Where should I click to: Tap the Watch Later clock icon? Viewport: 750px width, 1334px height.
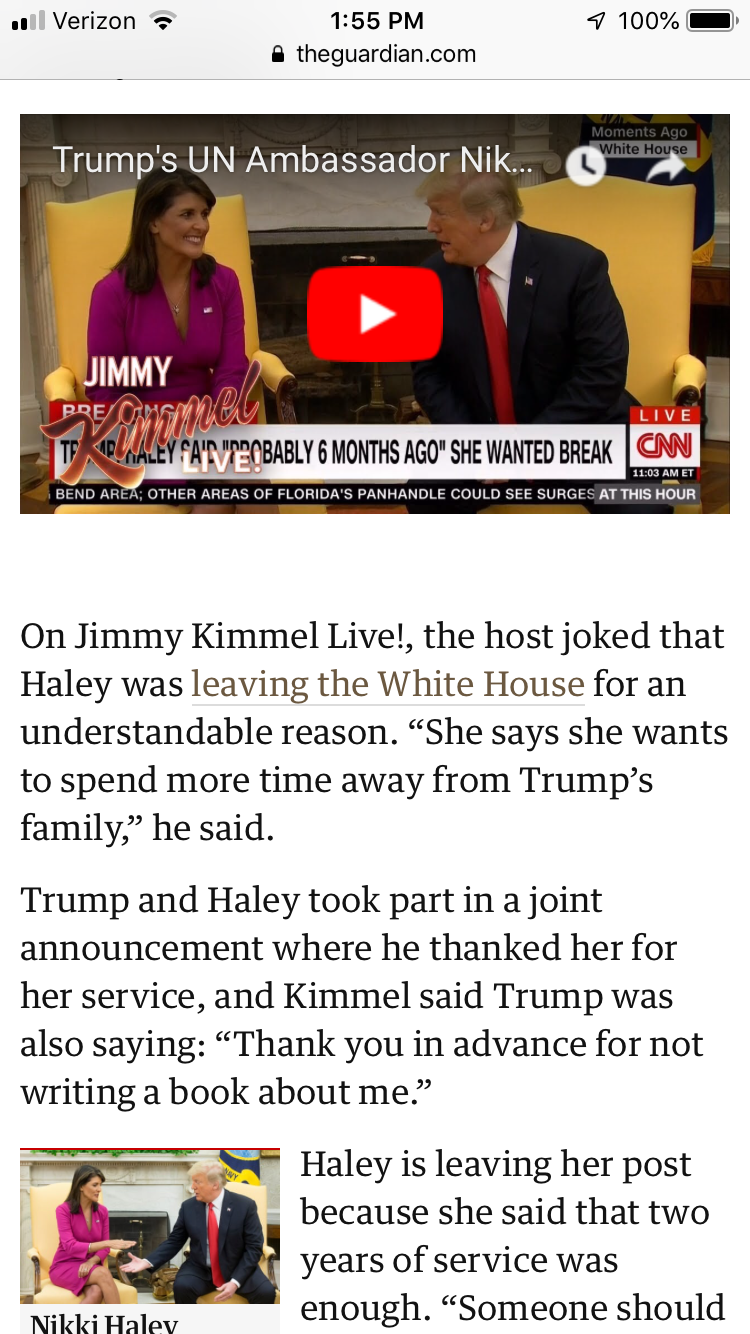(x=585, y=166)
